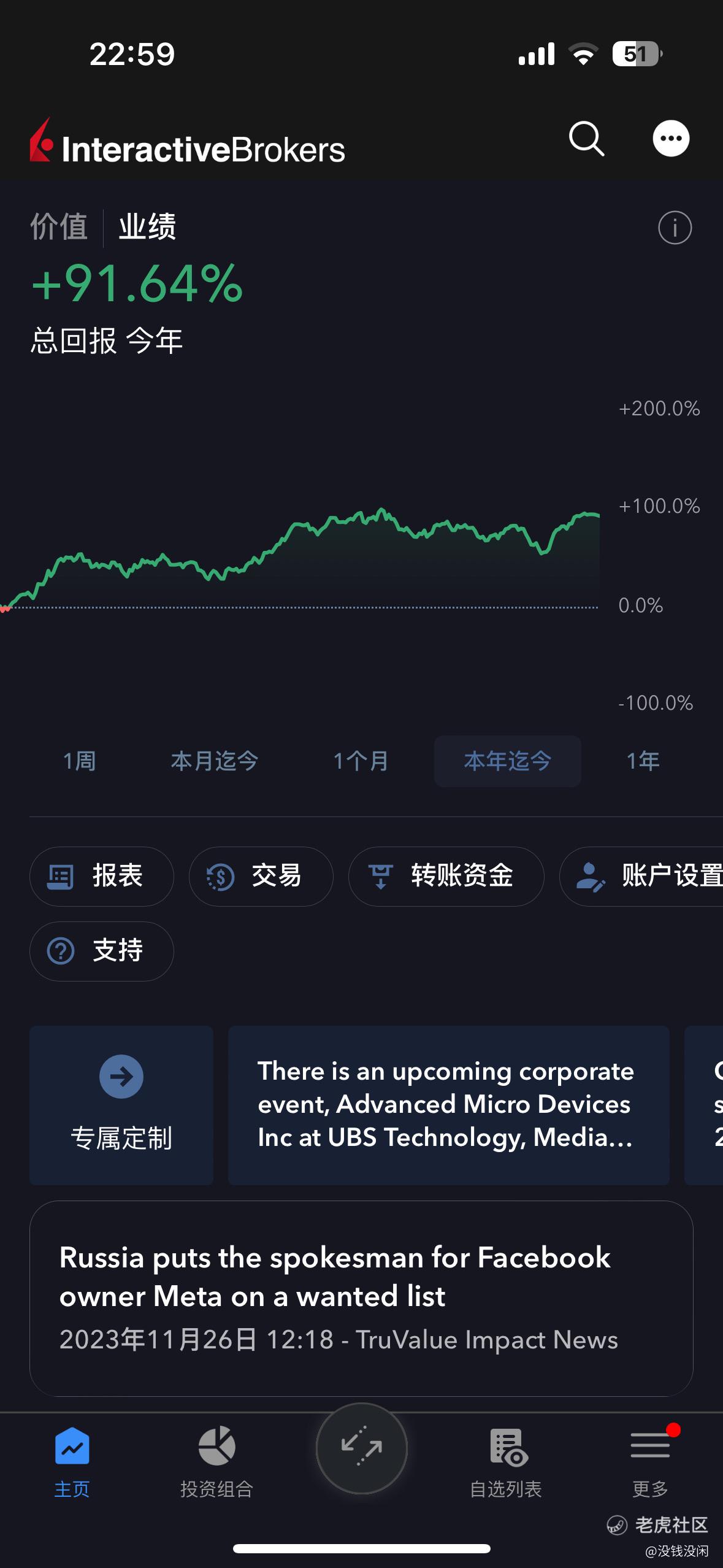Open the 交易 chip
723x1568 pixels.
coord(261,876)
